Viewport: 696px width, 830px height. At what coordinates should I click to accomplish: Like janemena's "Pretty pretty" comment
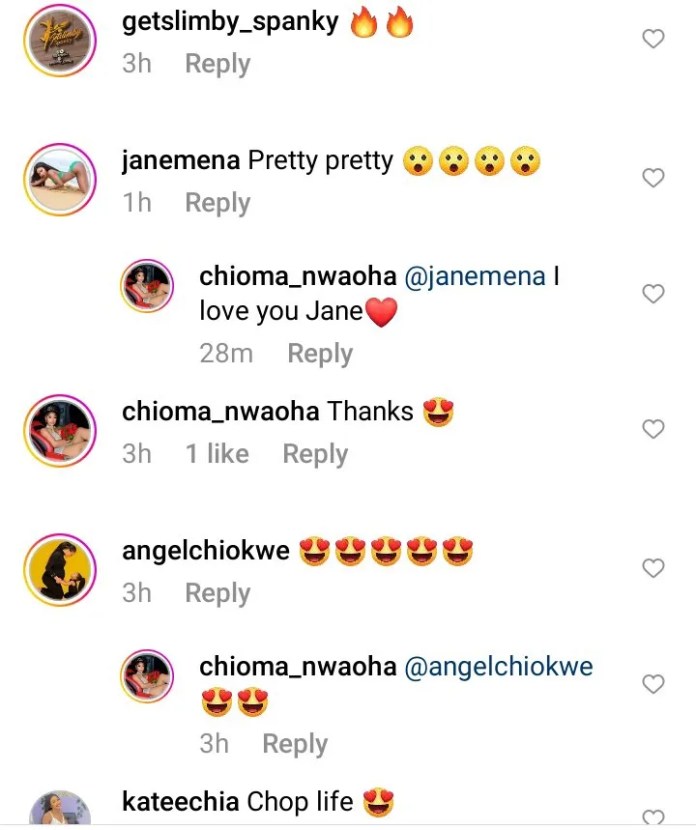pyautogui.click(x=653, y=179)
